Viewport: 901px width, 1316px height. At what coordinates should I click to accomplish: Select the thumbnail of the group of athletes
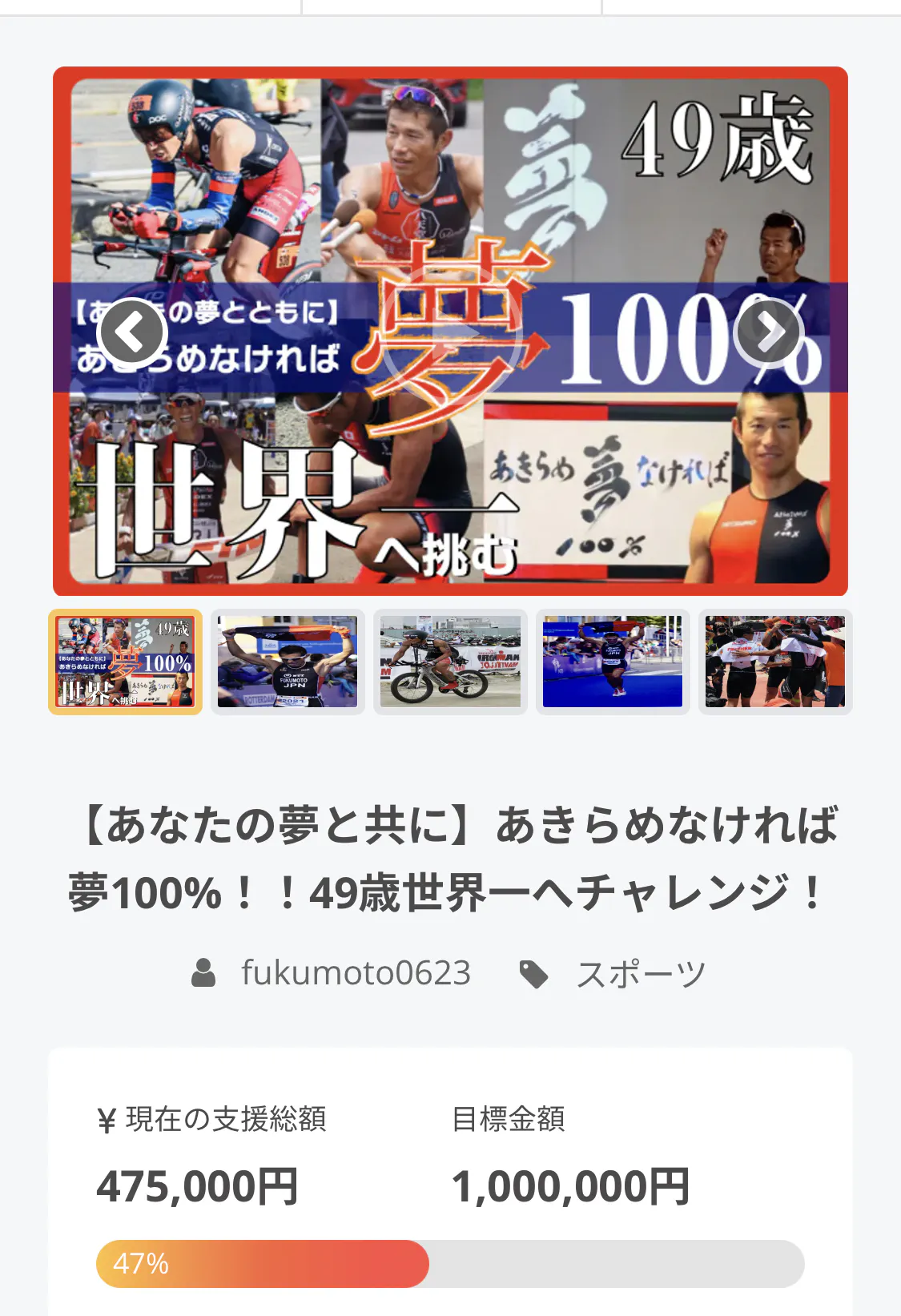click(774, 662)
